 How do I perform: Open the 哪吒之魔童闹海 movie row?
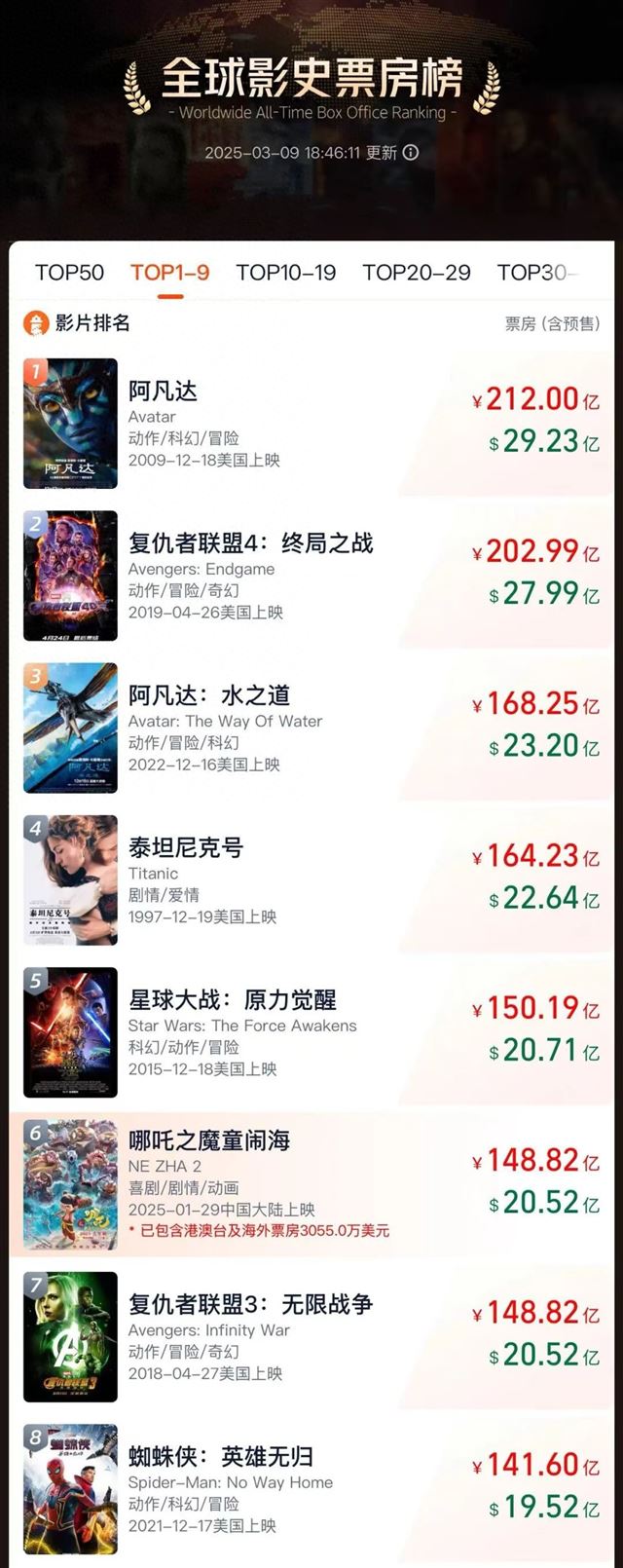pos(311,1184)
